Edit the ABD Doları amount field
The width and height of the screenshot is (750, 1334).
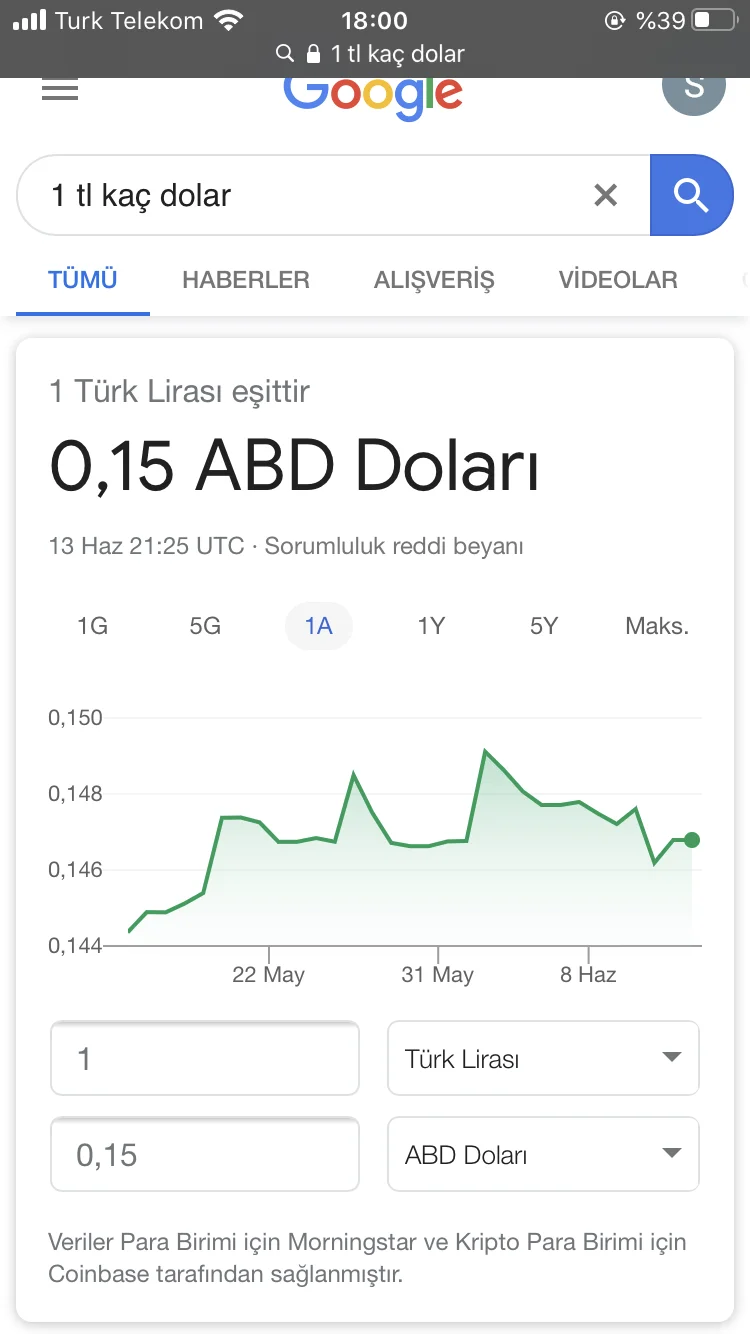(x=205, y=1155)
